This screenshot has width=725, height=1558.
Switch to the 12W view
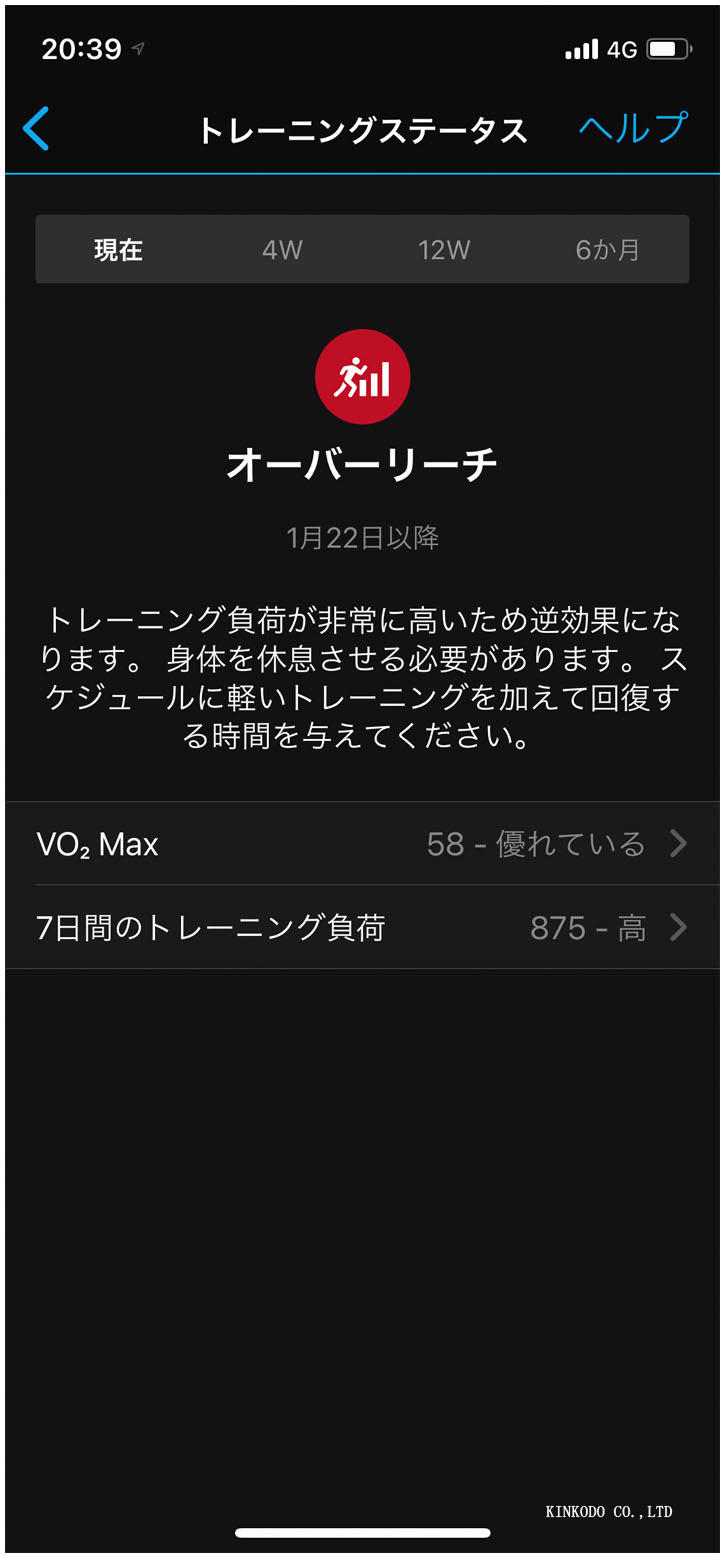[444, 250]
